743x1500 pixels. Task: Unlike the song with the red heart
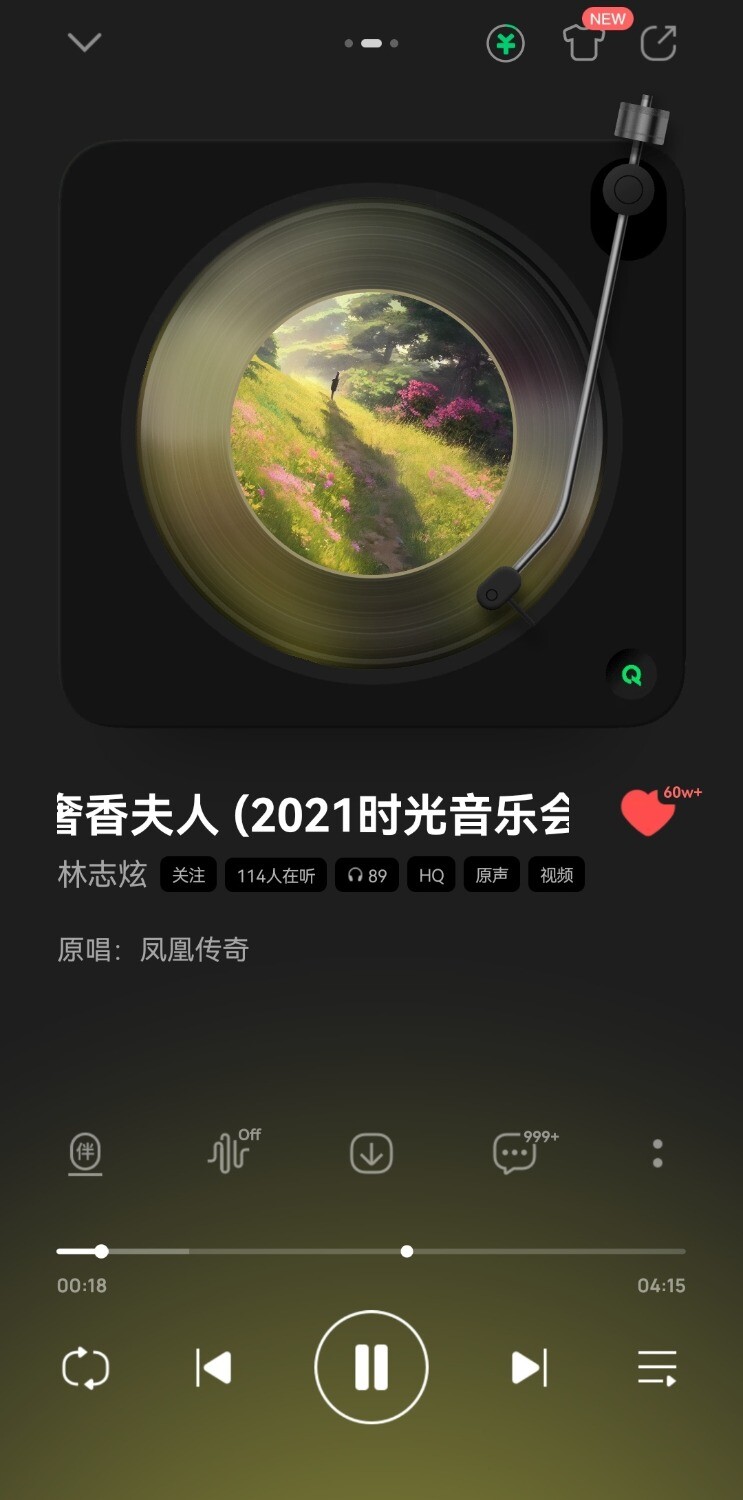647,812
